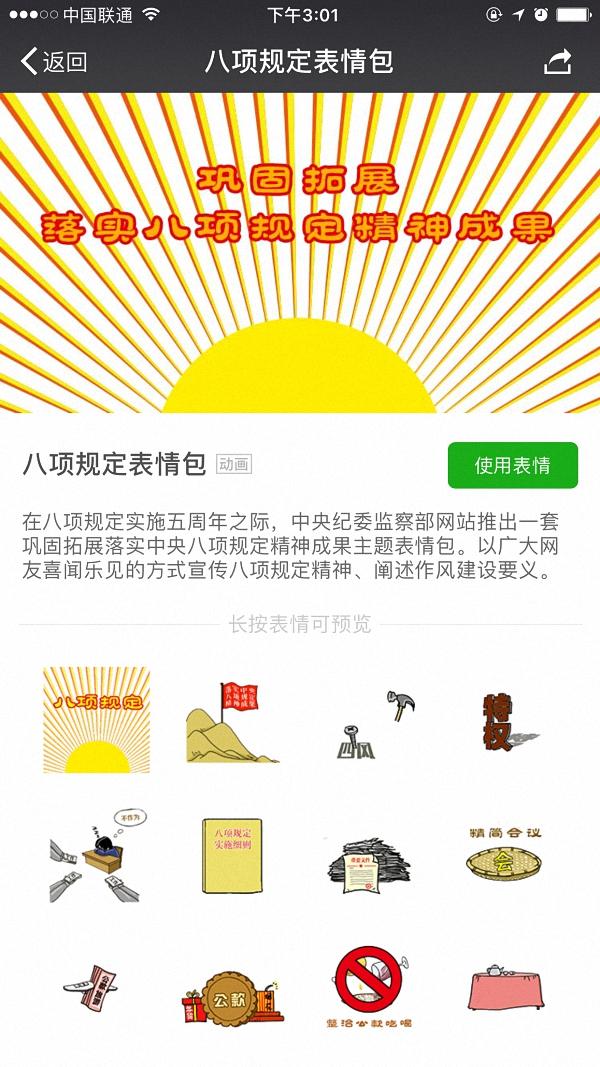Image resolution: width=600 pixels, height=1067 pixels.
Task: Select the 八项规定 sunburst sticker
Action: (x=96, y=719)
